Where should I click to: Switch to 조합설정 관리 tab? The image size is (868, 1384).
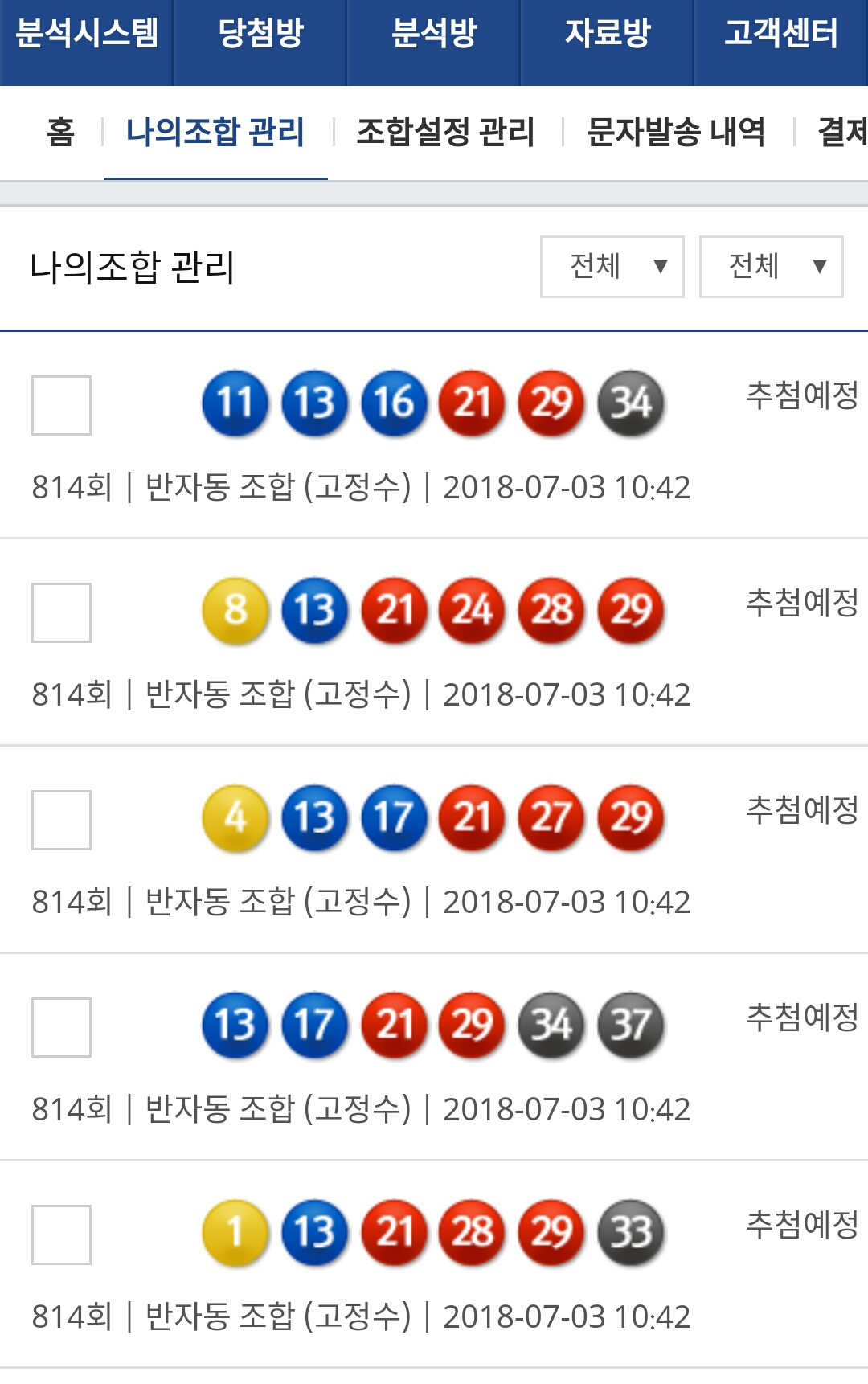point(445,132)
